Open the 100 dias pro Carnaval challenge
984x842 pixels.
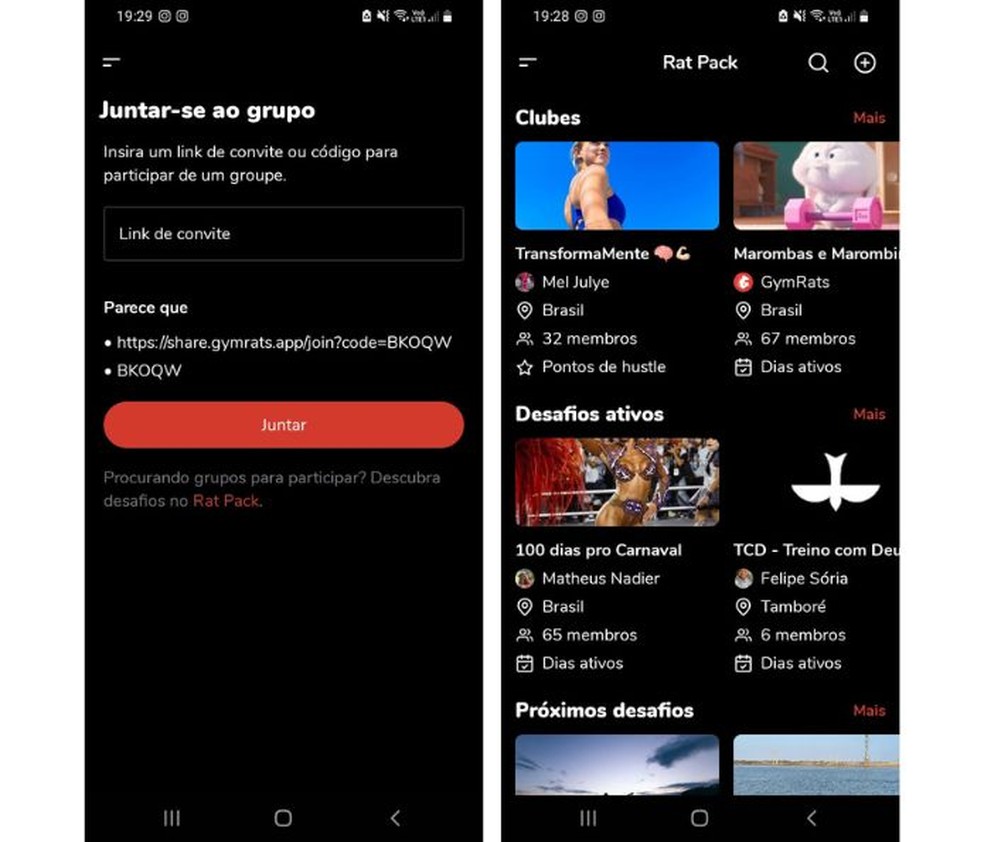pyautogui.click(x=617, y=482)
